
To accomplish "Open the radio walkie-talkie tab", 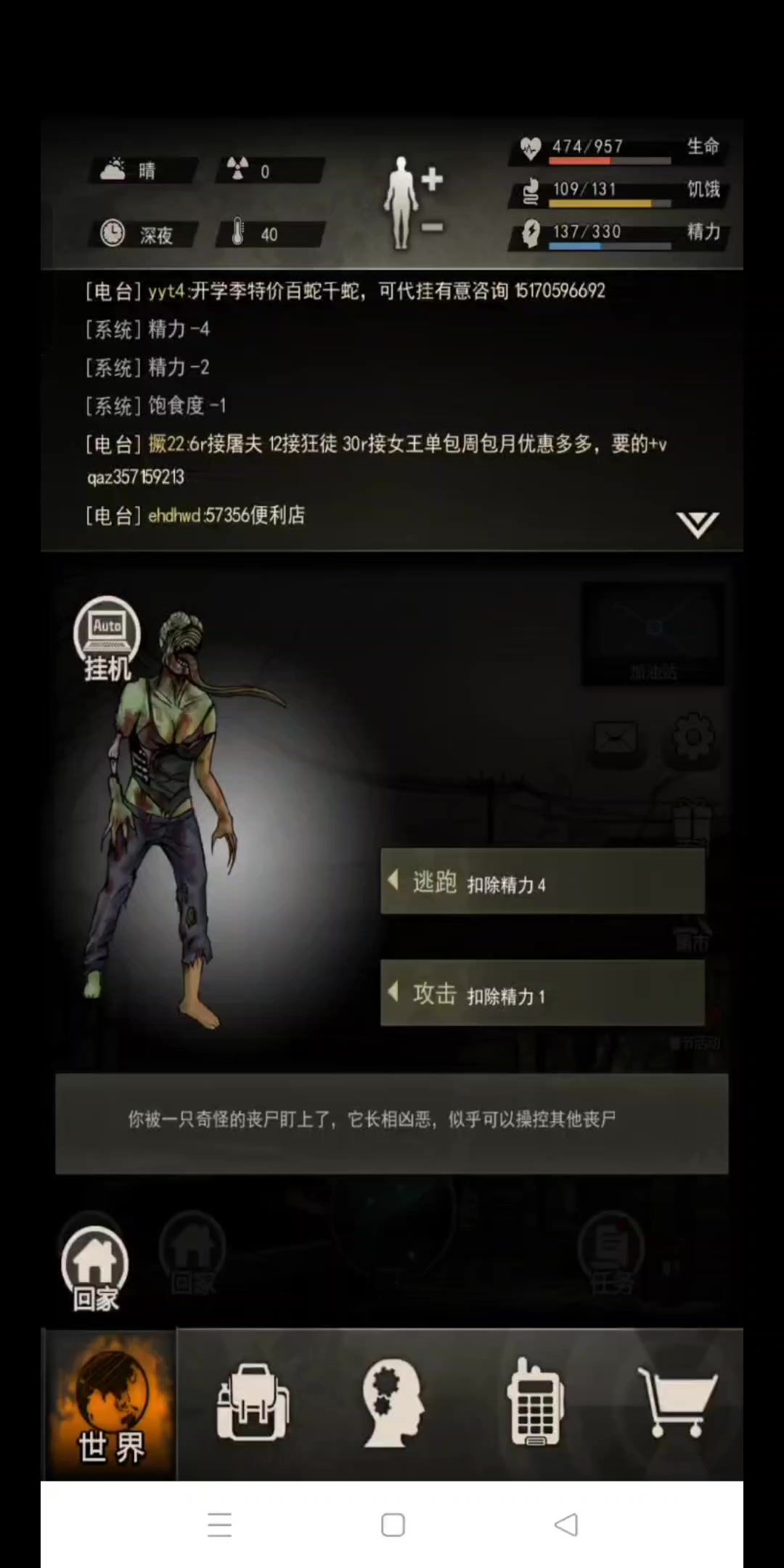I will click(535, 1403).
